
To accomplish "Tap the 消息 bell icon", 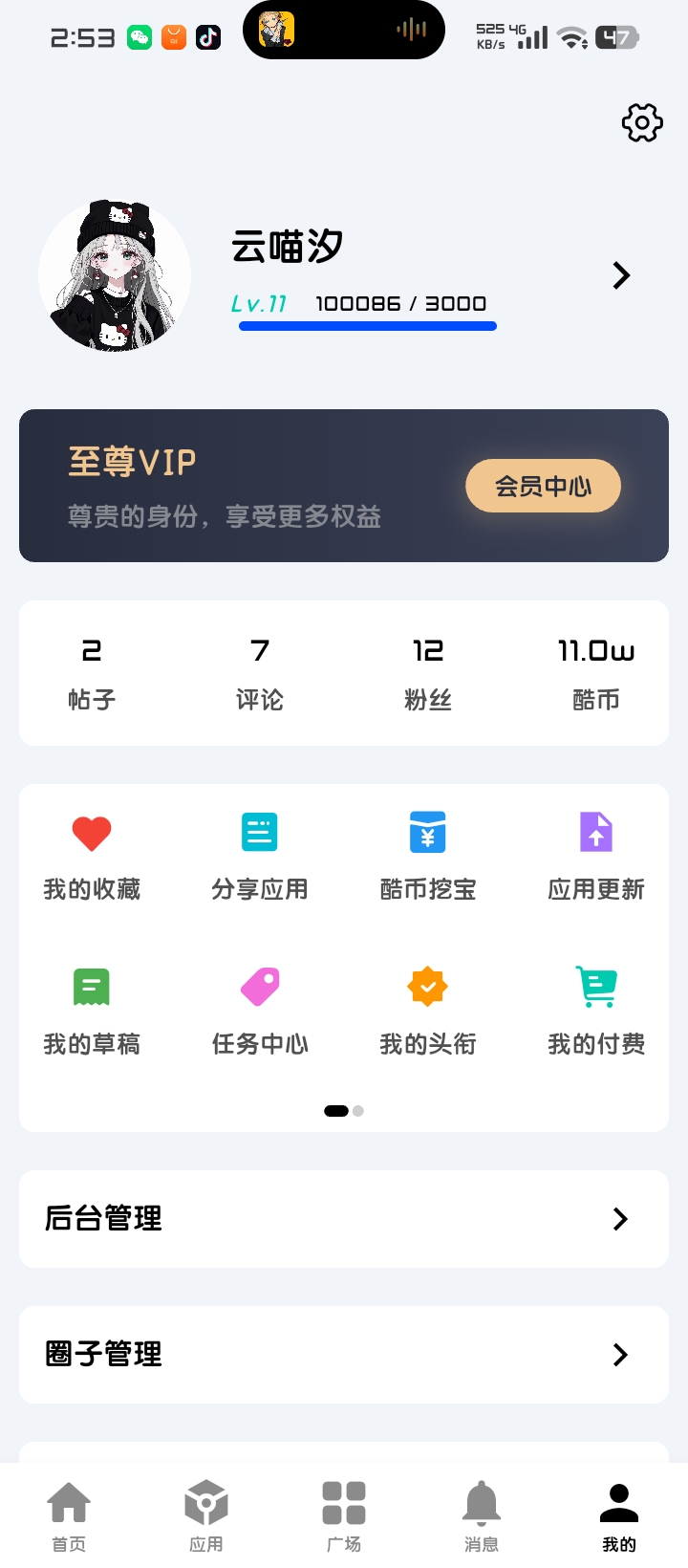I will pyautogui.click(x=482, y=1504).
